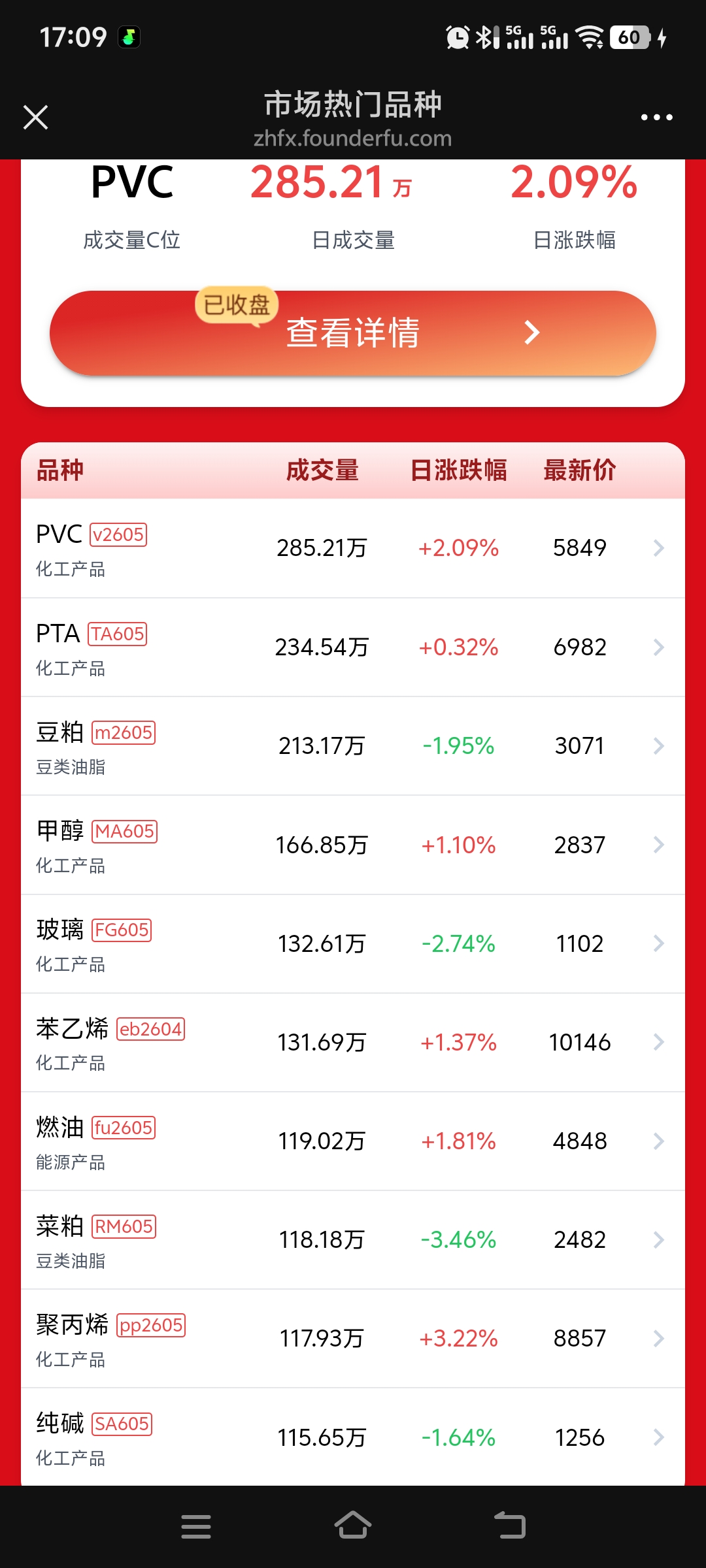Tap the Wi-Fi signal icon
Viewport: 706px width, 1568px height.
[588, 37]
